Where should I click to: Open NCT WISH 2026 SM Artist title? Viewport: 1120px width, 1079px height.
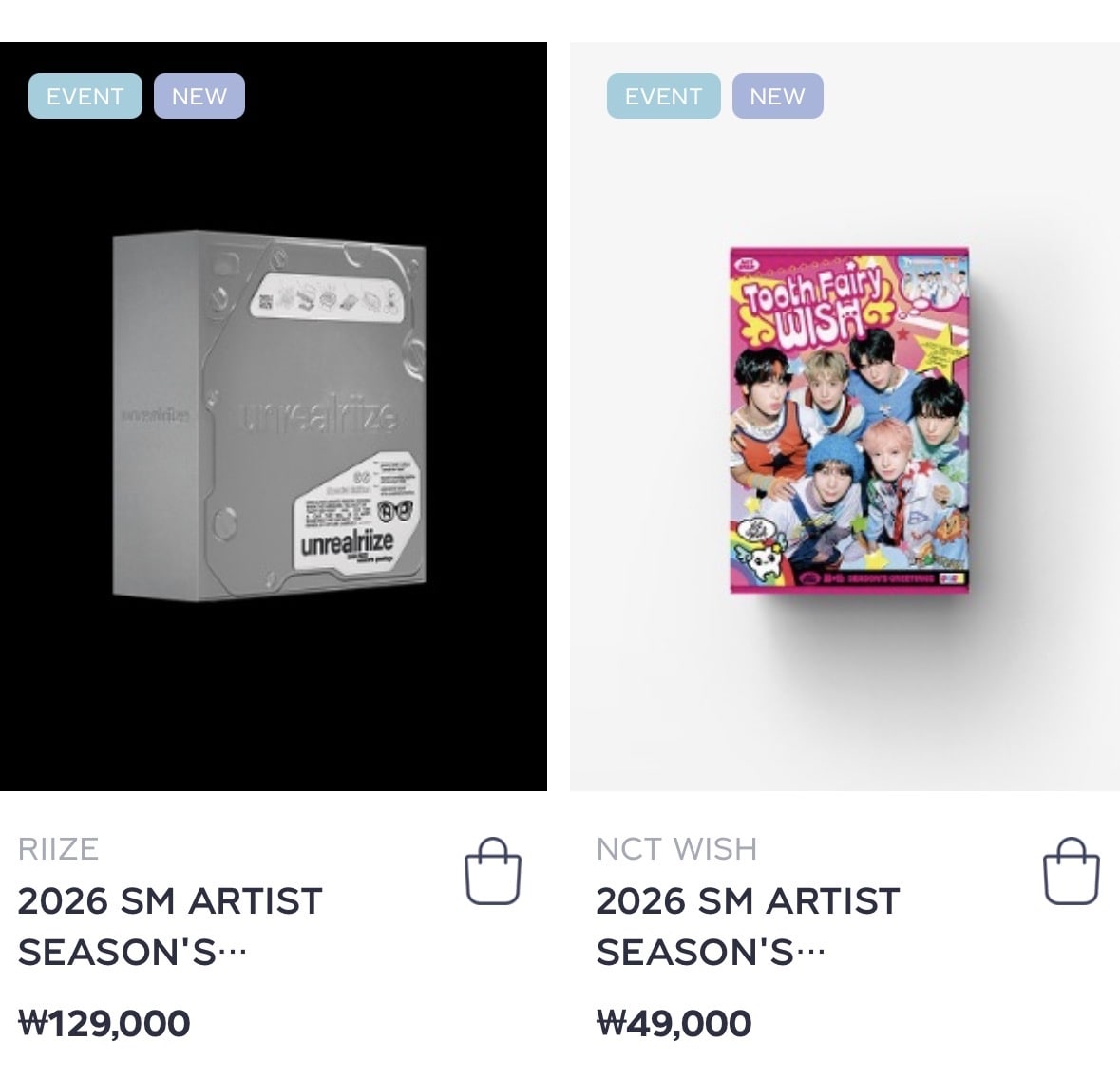[748, 925]
